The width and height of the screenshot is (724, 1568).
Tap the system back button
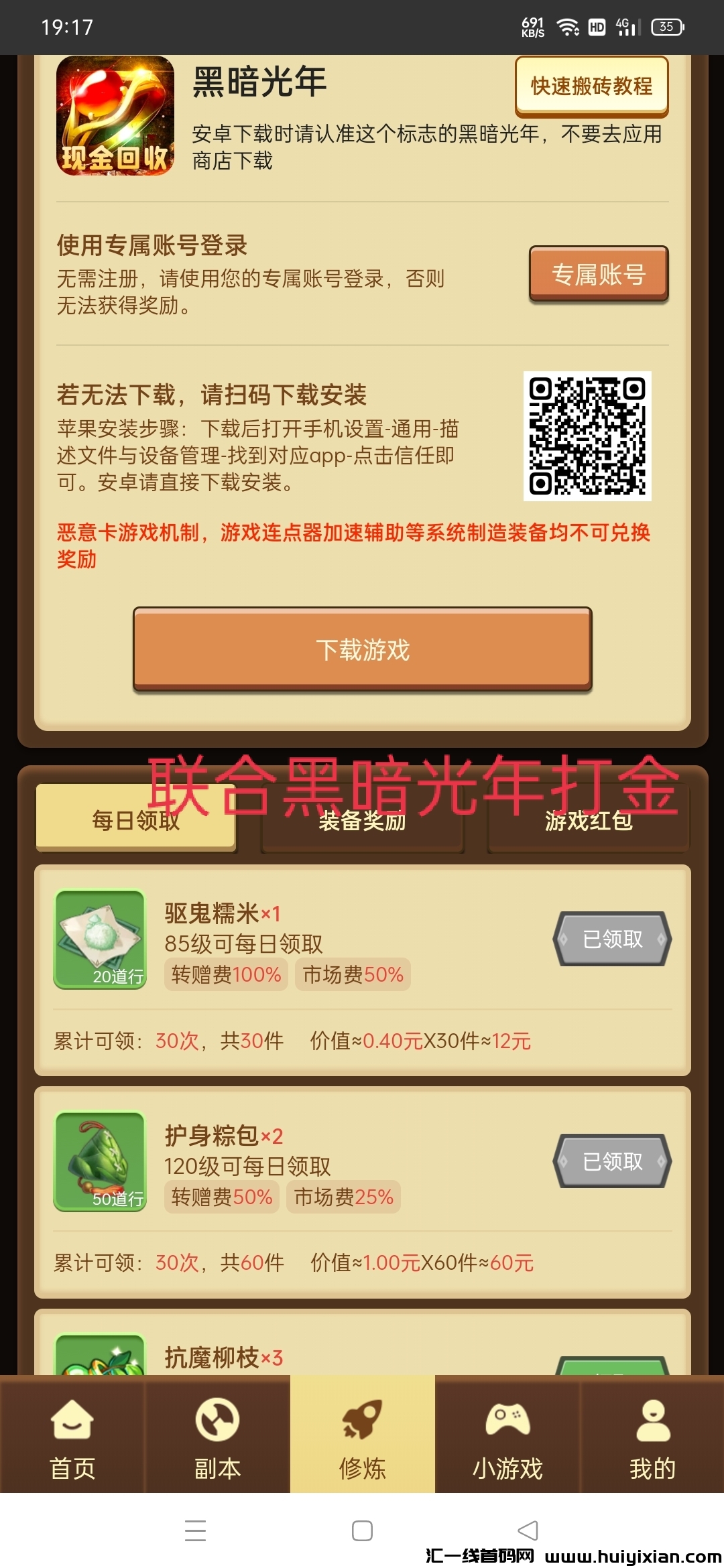point(528,1530)
